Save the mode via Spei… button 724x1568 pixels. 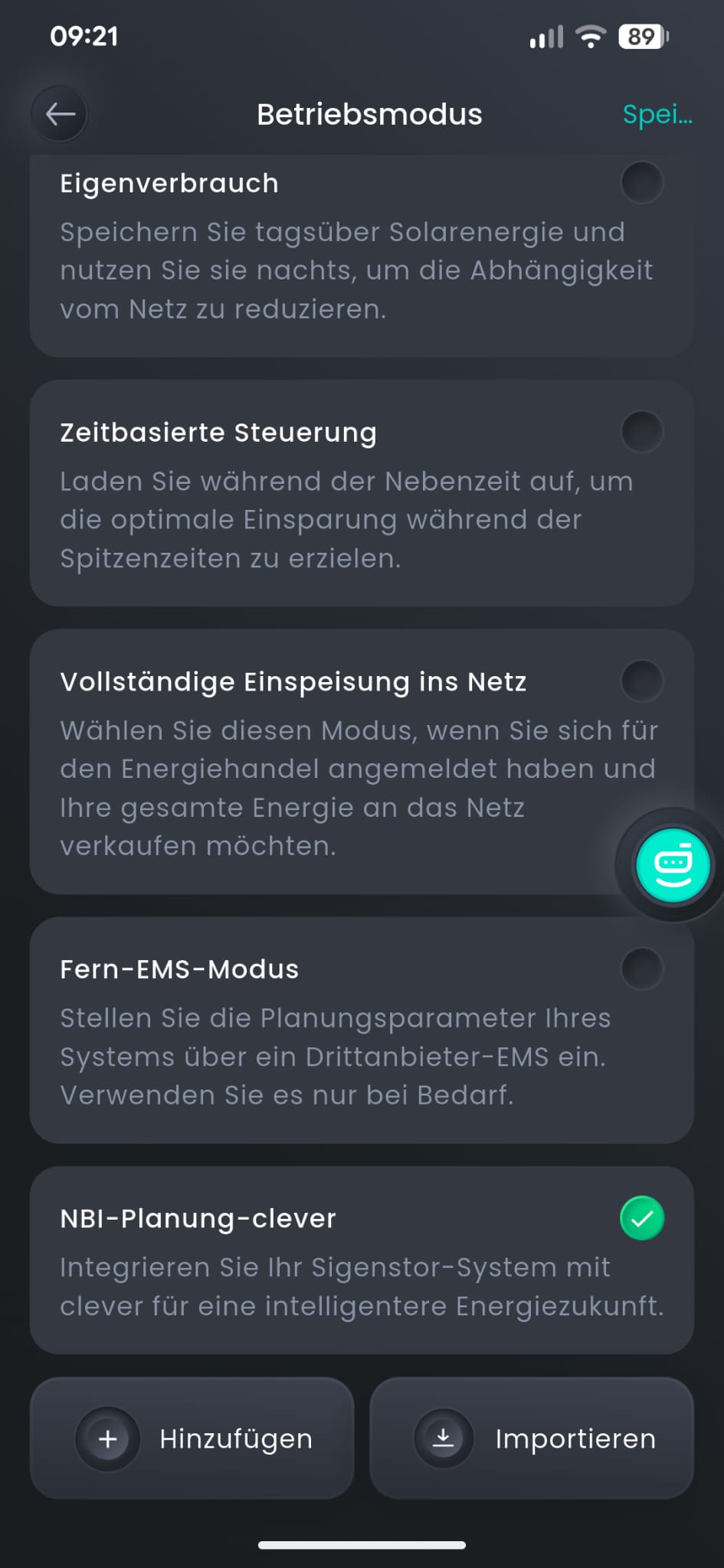pyautogui.click(x=657, y=114)
